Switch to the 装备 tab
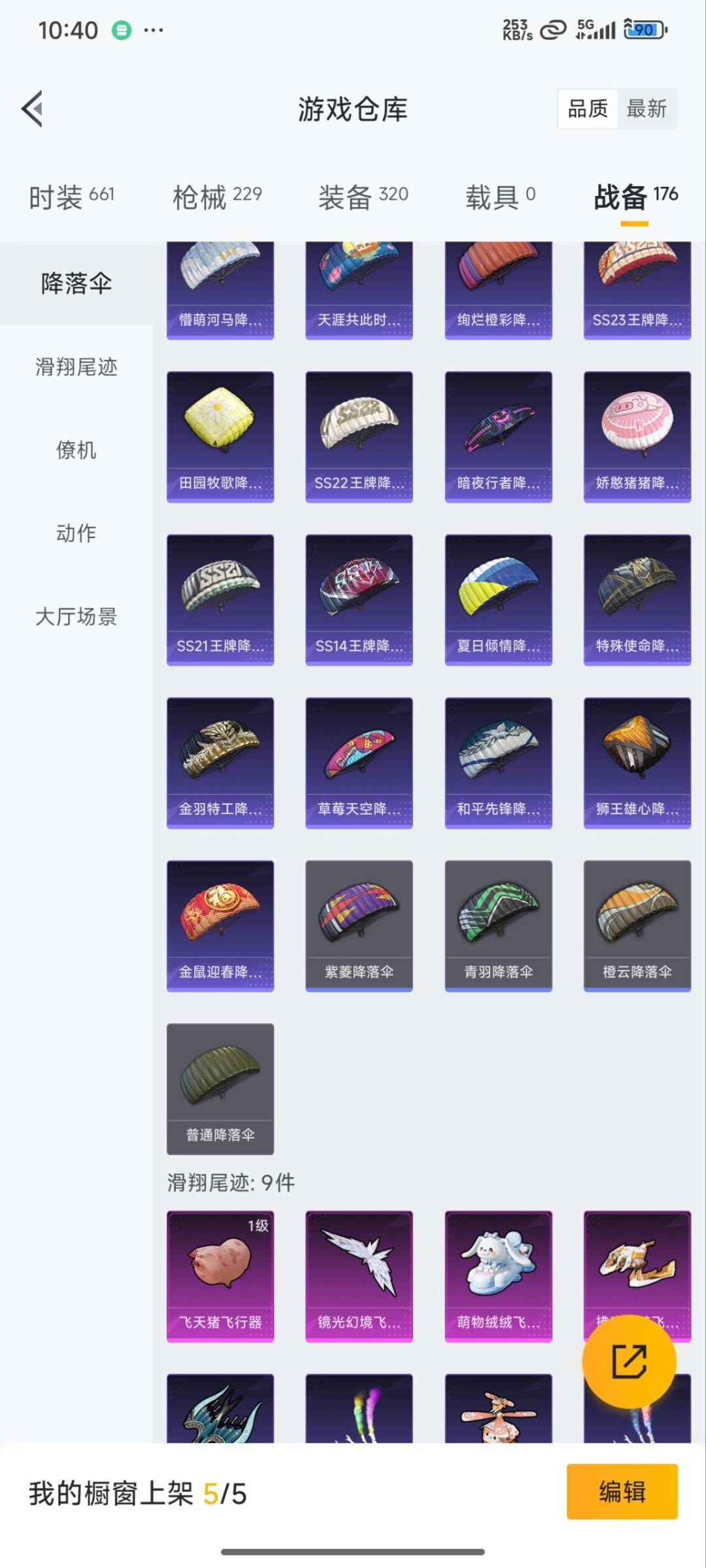Screen dimensions: 706x1568 tap(363, 196)
